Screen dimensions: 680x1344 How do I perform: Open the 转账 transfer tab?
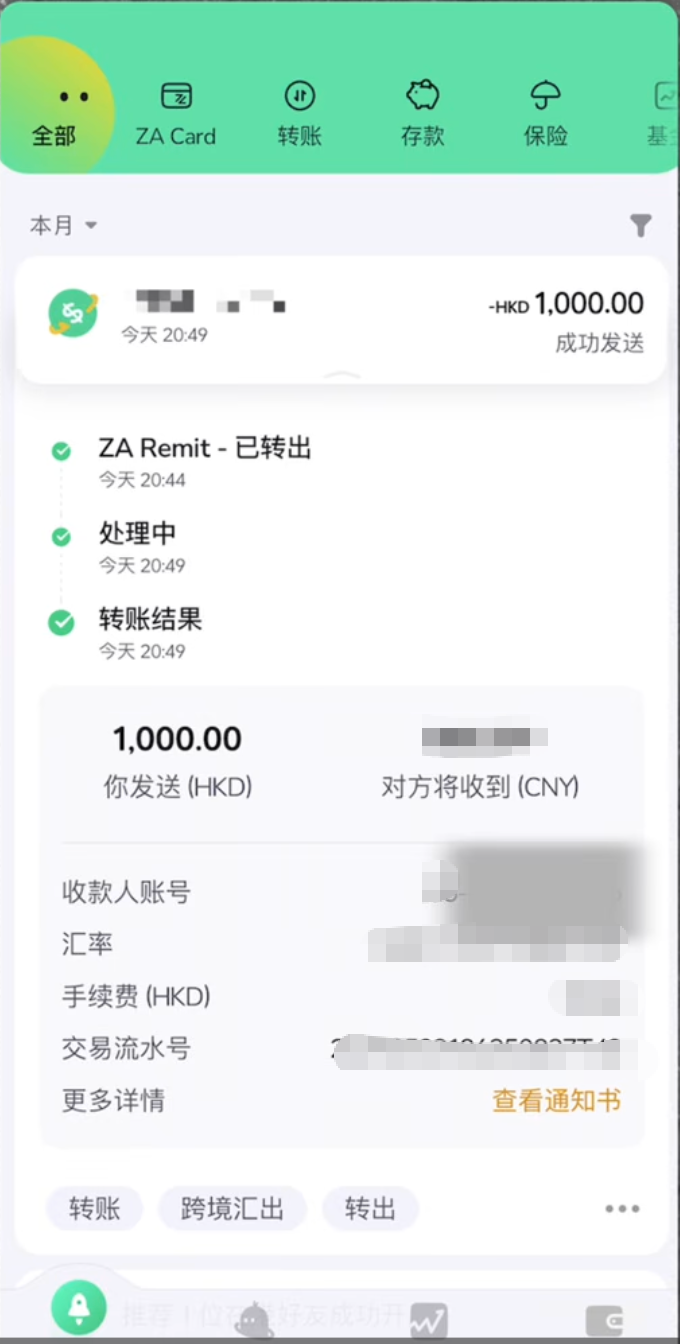299,115
